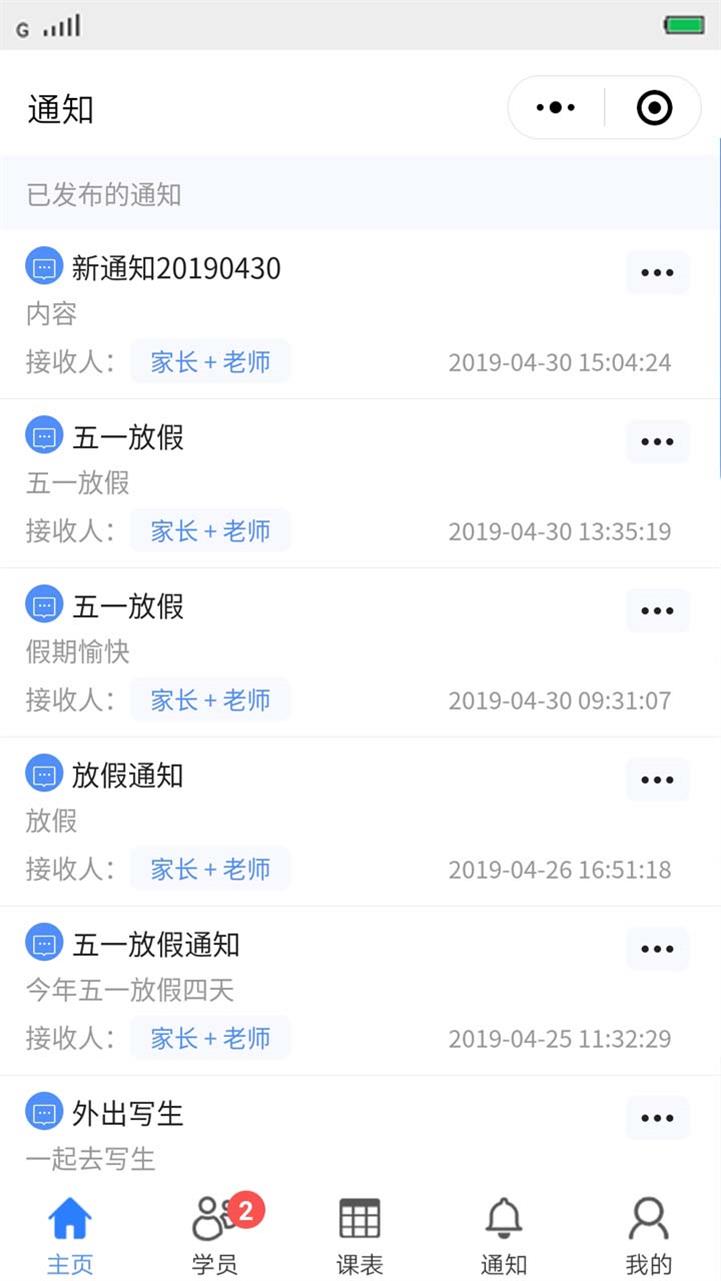This screenshot has height=1281, width=721.
Task: Open options for the 外出写生 notice
Action: (x=657, y=1117)
